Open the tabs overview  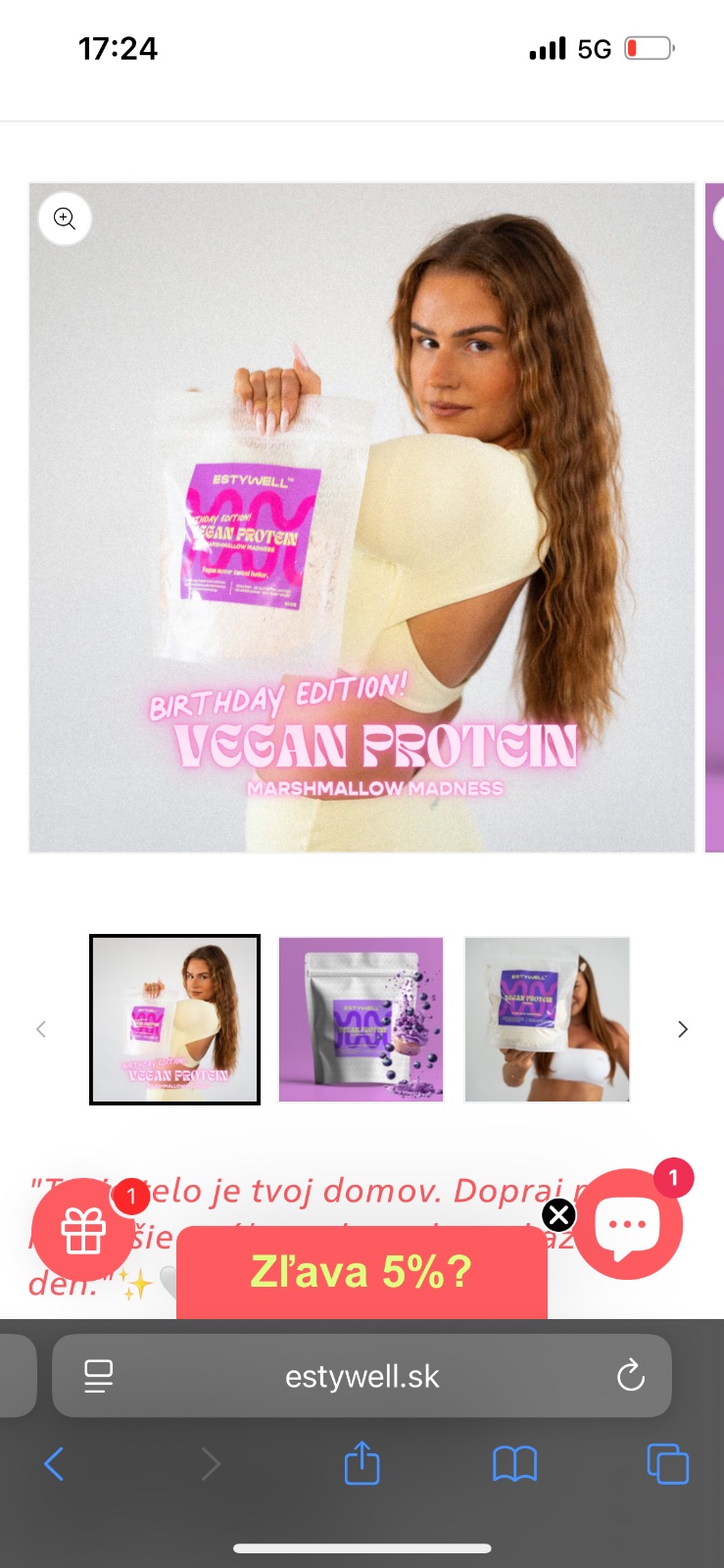click(x=668, y=1464)
